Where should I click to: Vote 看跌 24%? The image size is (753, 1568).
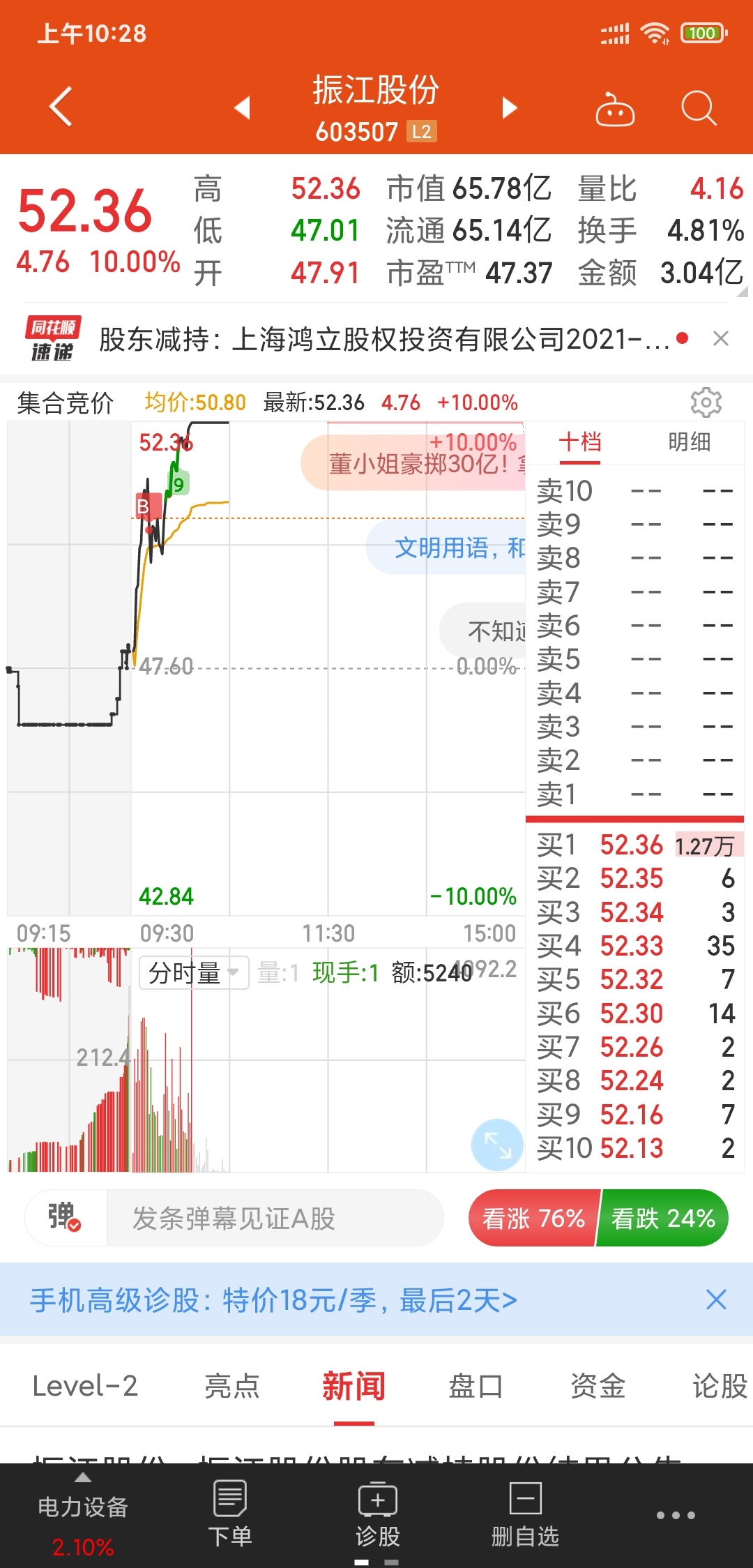point(662,1219)
